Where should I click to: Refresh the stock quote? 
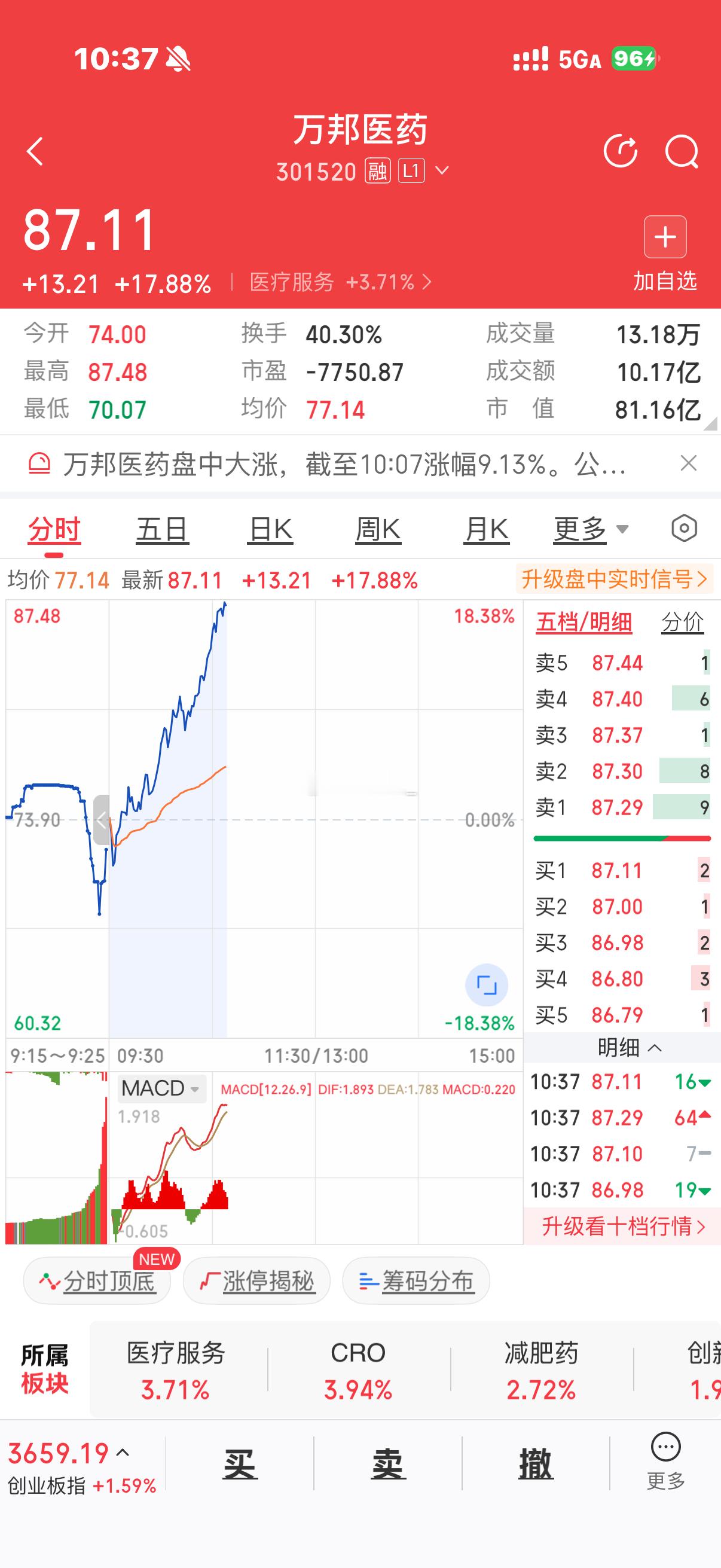coord(620,151)
